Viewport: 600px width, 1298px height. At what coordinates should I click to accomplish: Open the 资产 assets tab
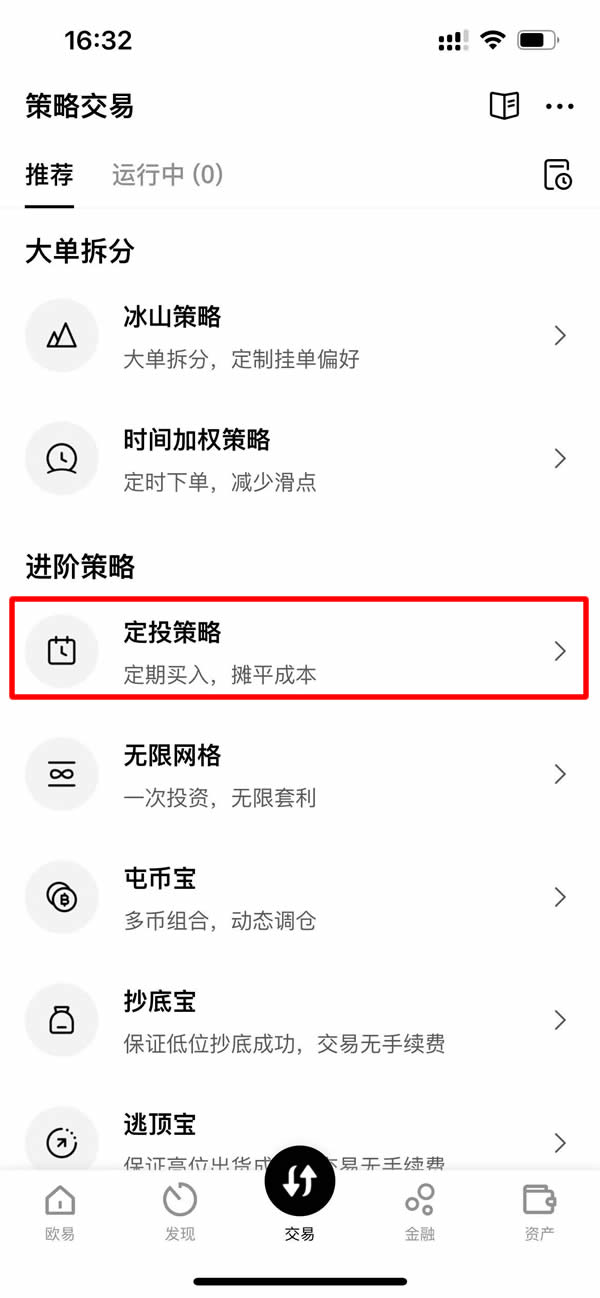click(x=539, y=1210)
